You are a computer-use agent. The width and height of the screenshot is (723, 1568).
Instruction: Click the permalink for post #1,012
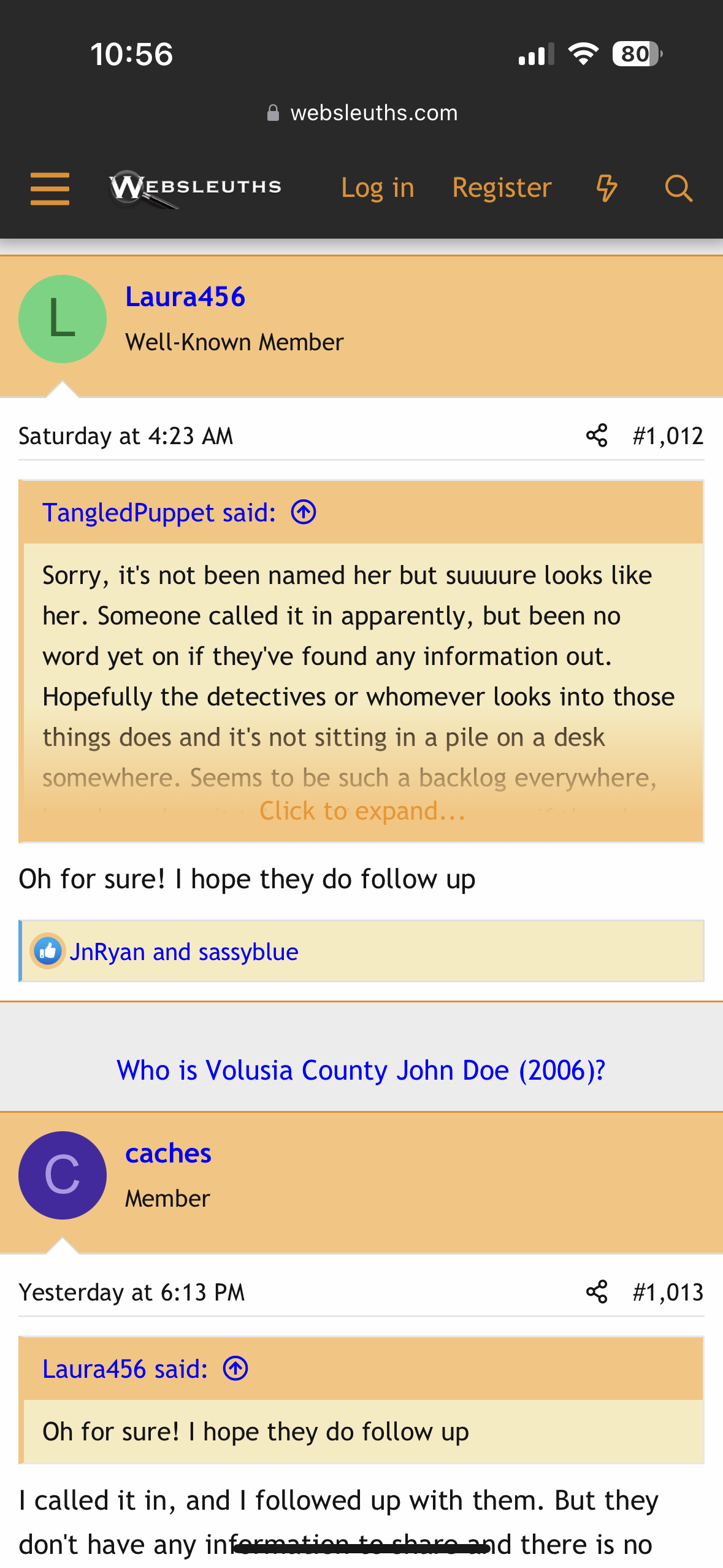click(667, 436)
